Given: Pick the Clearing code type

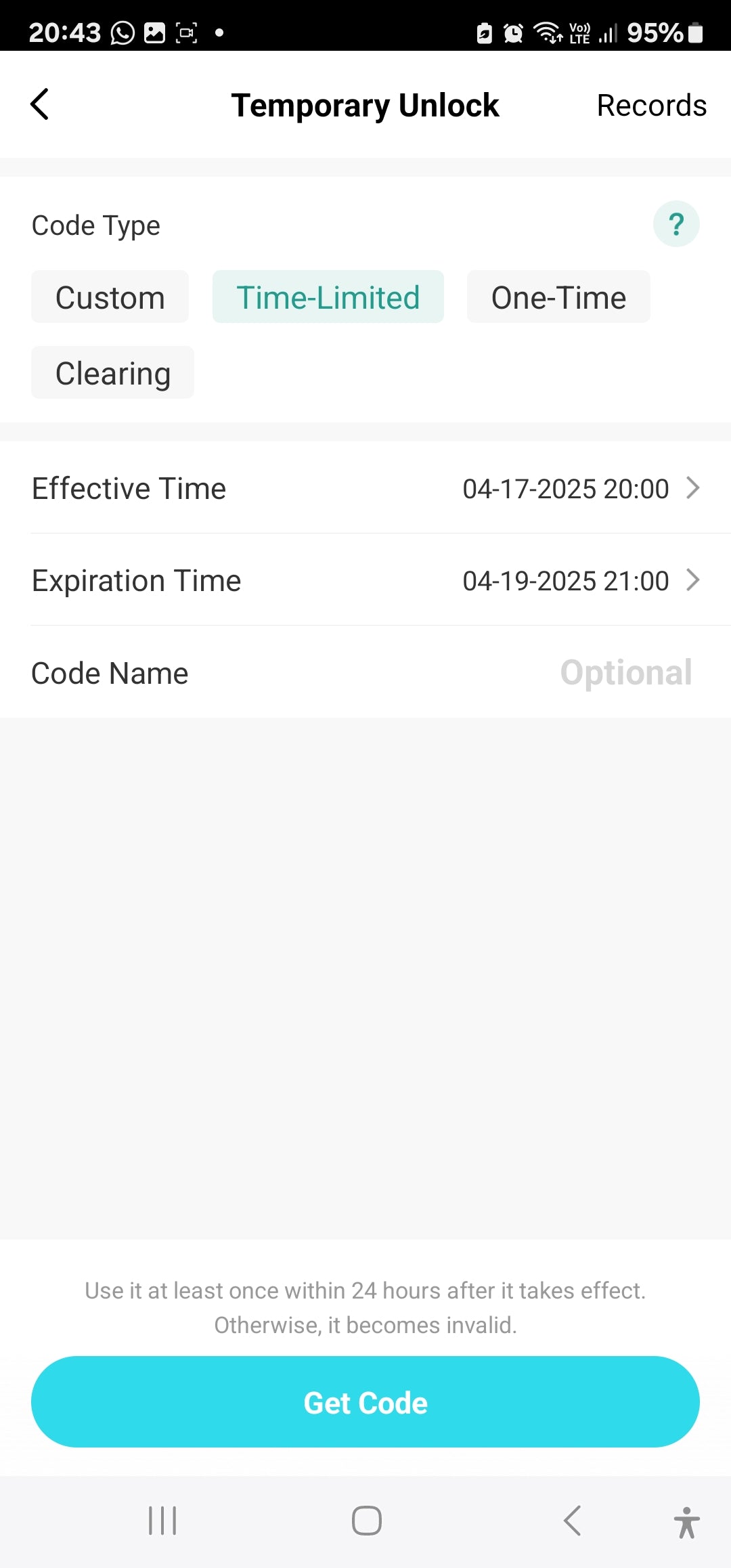Looking at the screenshot, I should [112, 373].
